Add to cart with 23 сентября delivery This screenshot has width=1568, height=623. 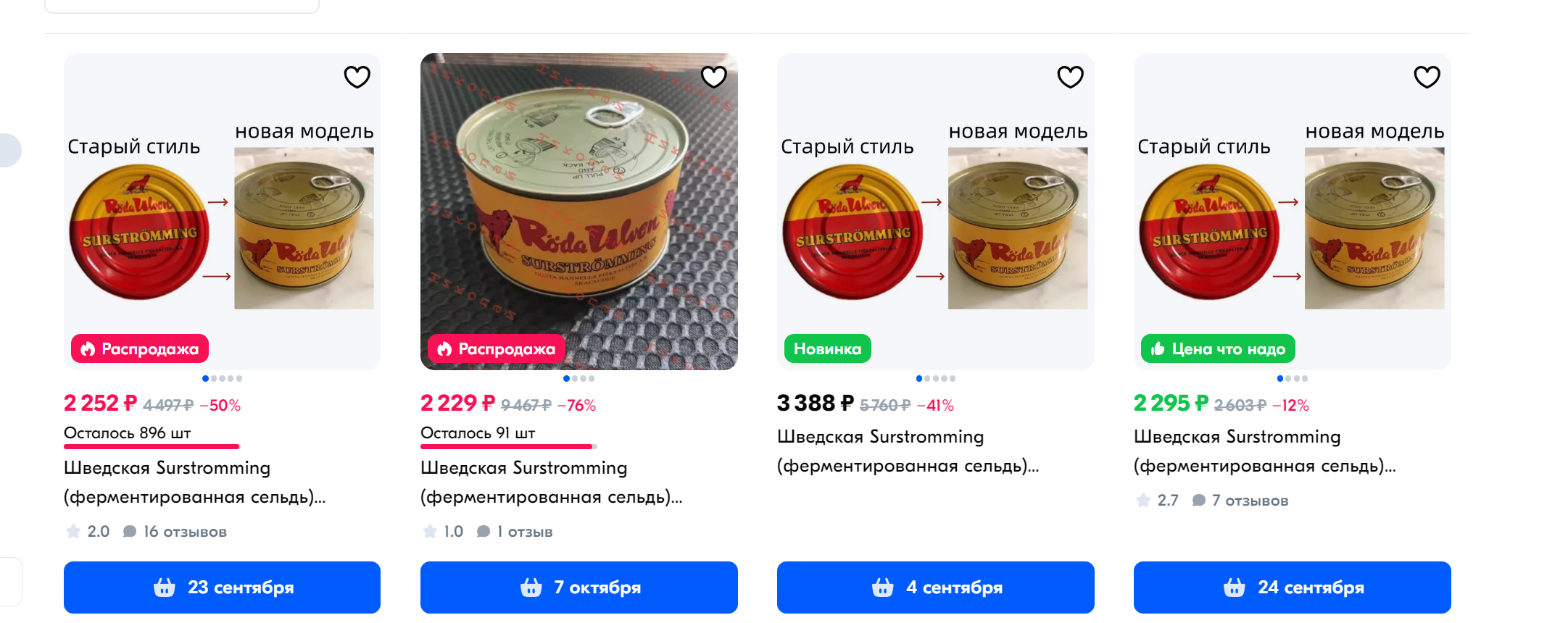[222, 587]
